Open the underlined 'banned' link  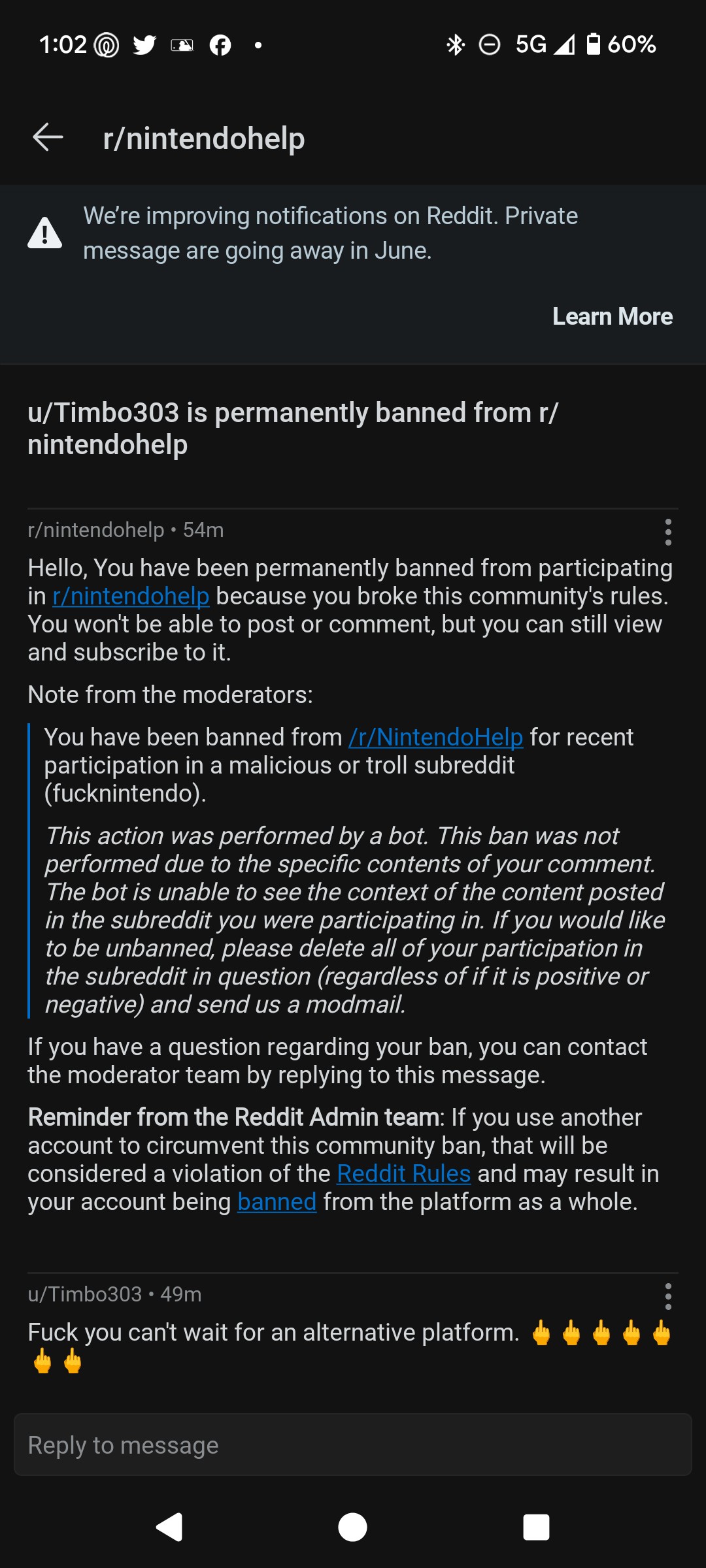click(277, 1202)
